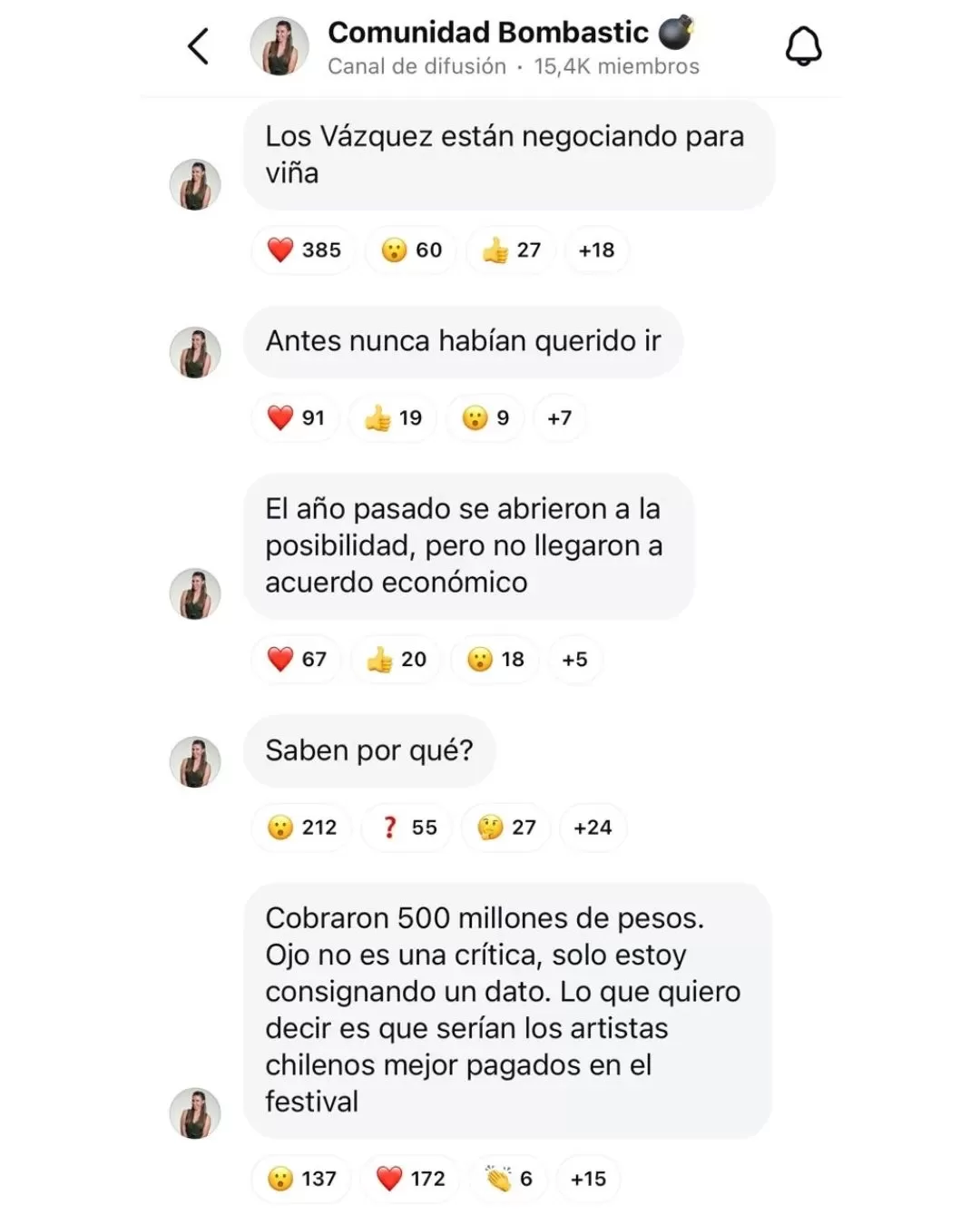The height and width of the screenshot is (1225, 980).
Task: Show the +15 more reactions
Action: click(x=588, y=1179)
